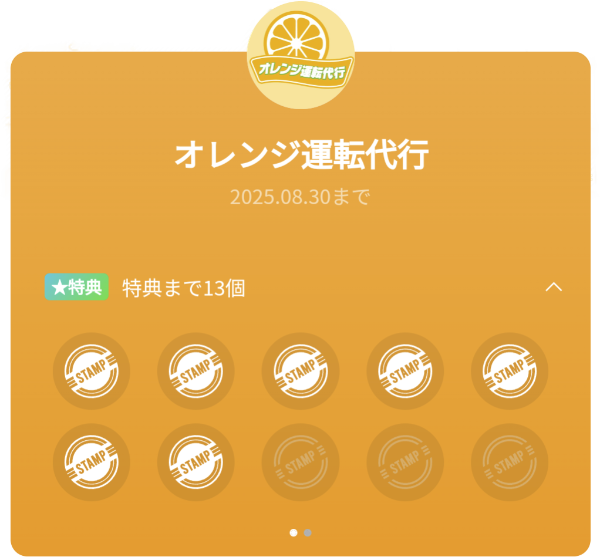600x557 pixels.
Task: Go to the second stamp card page dot
Action: pos(308,533)
